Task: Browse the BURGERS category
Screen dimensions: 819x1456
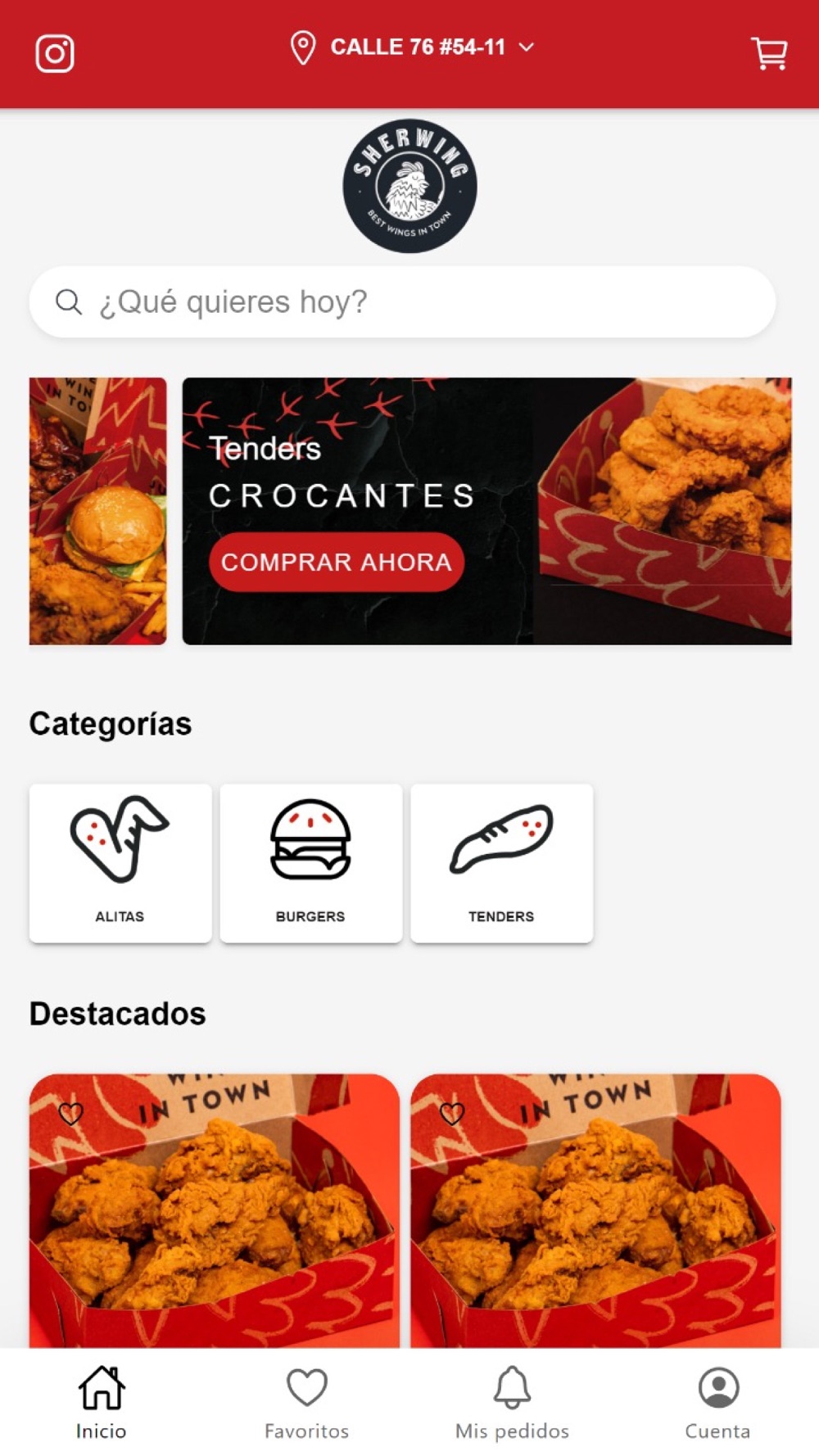Action: tap(311, 862)
